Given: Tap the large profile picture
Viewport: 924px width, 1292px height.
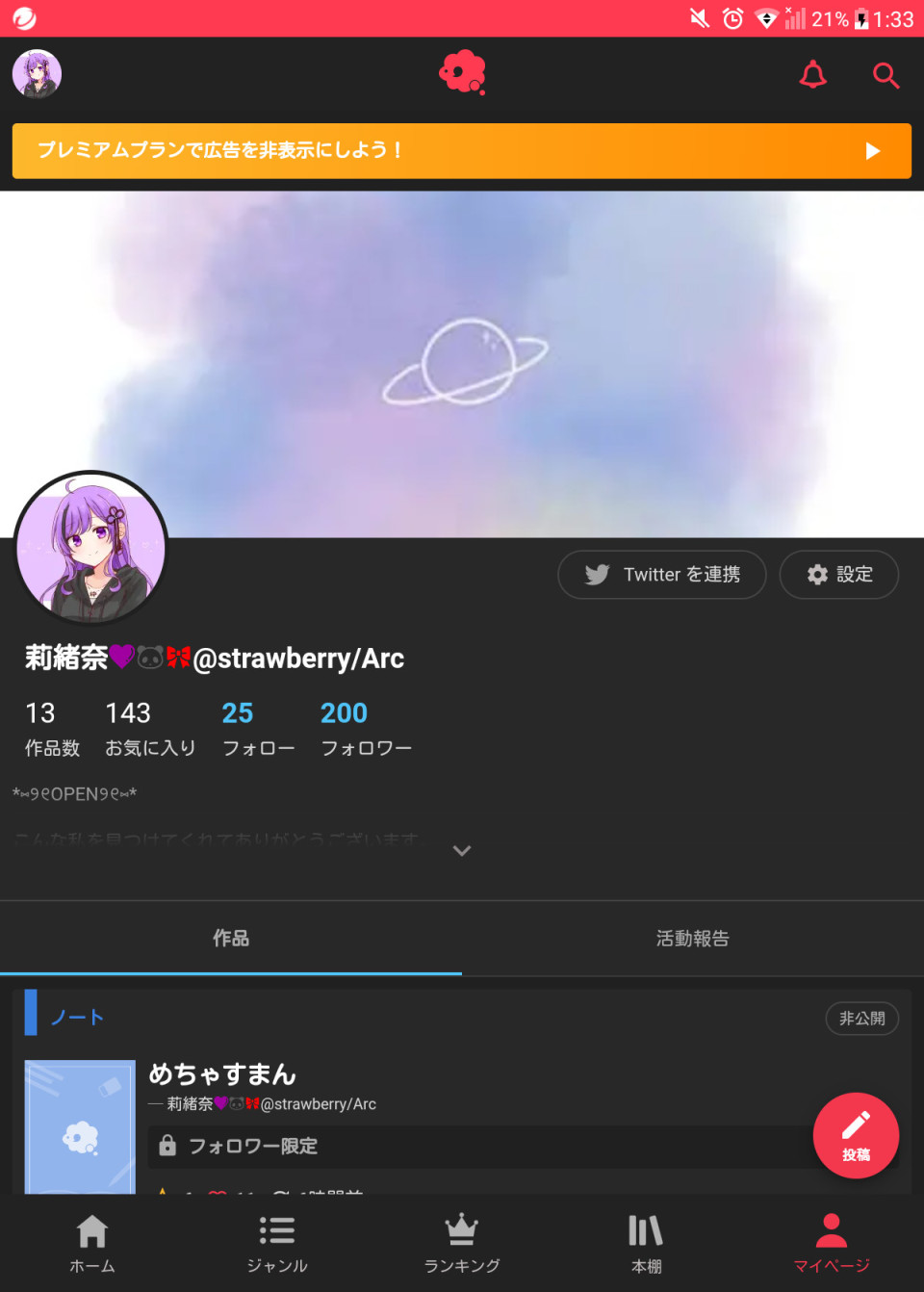Looking at the screenshot, I should pyautogui.click(x=91, y=548).
